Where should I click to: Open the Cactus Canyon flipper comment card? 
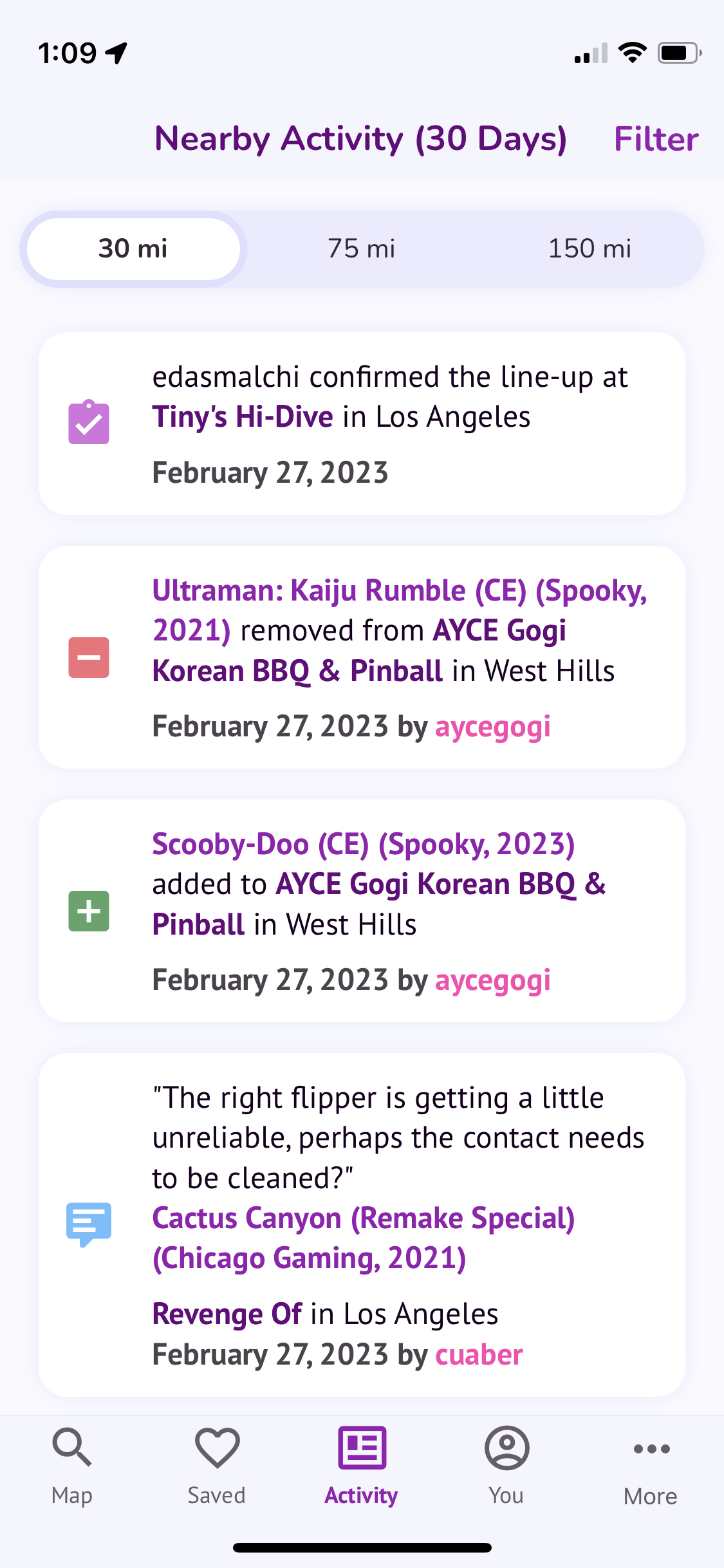tap(362, 1225)
